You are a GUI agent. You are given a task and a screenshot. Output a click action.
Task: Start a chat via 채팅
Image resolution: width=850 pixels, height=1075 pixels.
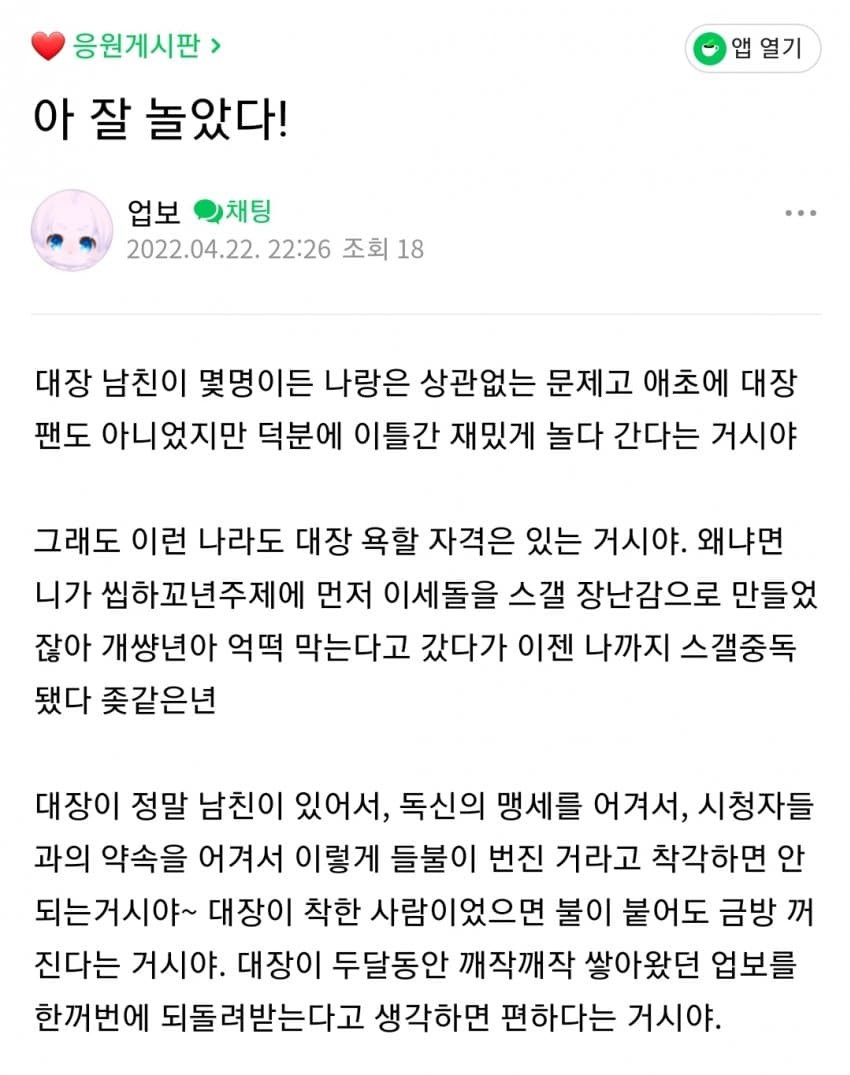pyautogui.click(x=232, y=211)
